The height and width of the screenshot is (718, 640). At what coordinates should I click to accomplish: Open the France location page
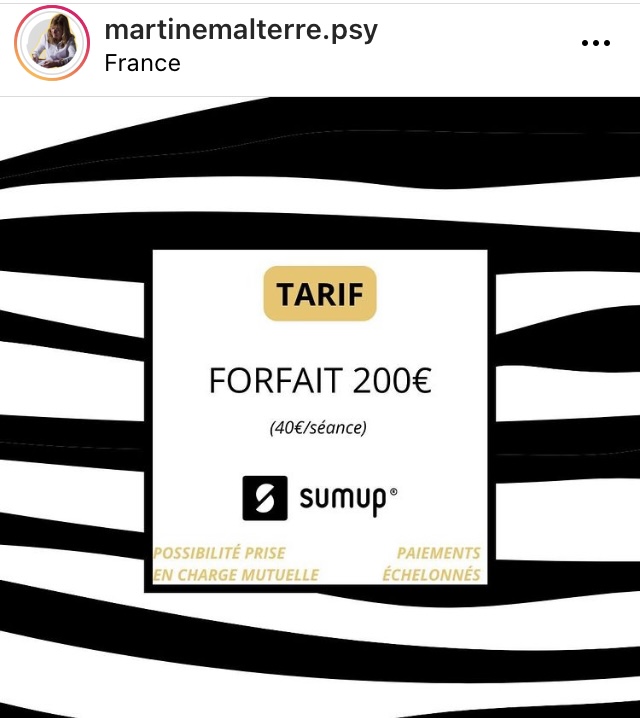tap(143, 63)
